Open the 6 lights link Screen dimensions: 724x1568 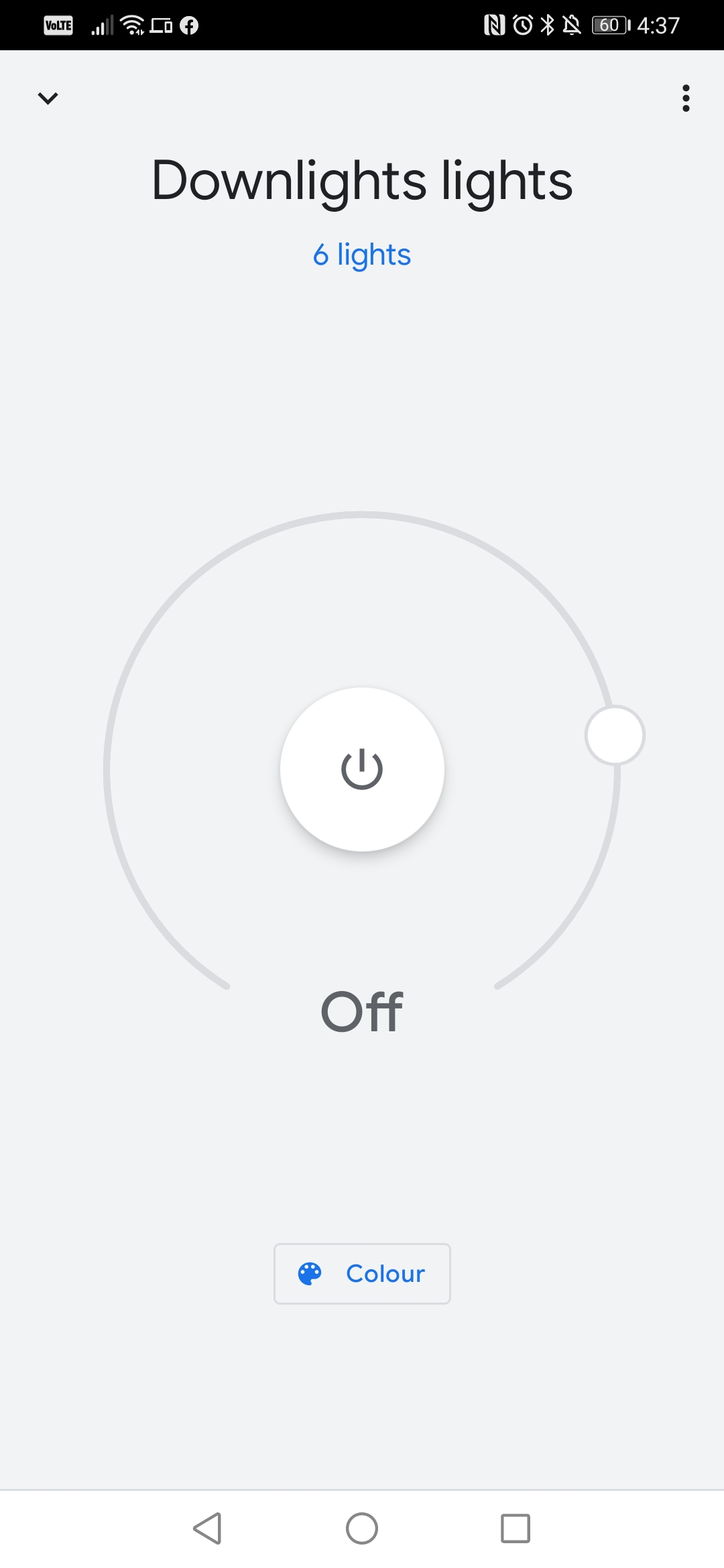[x=362, y=255]
